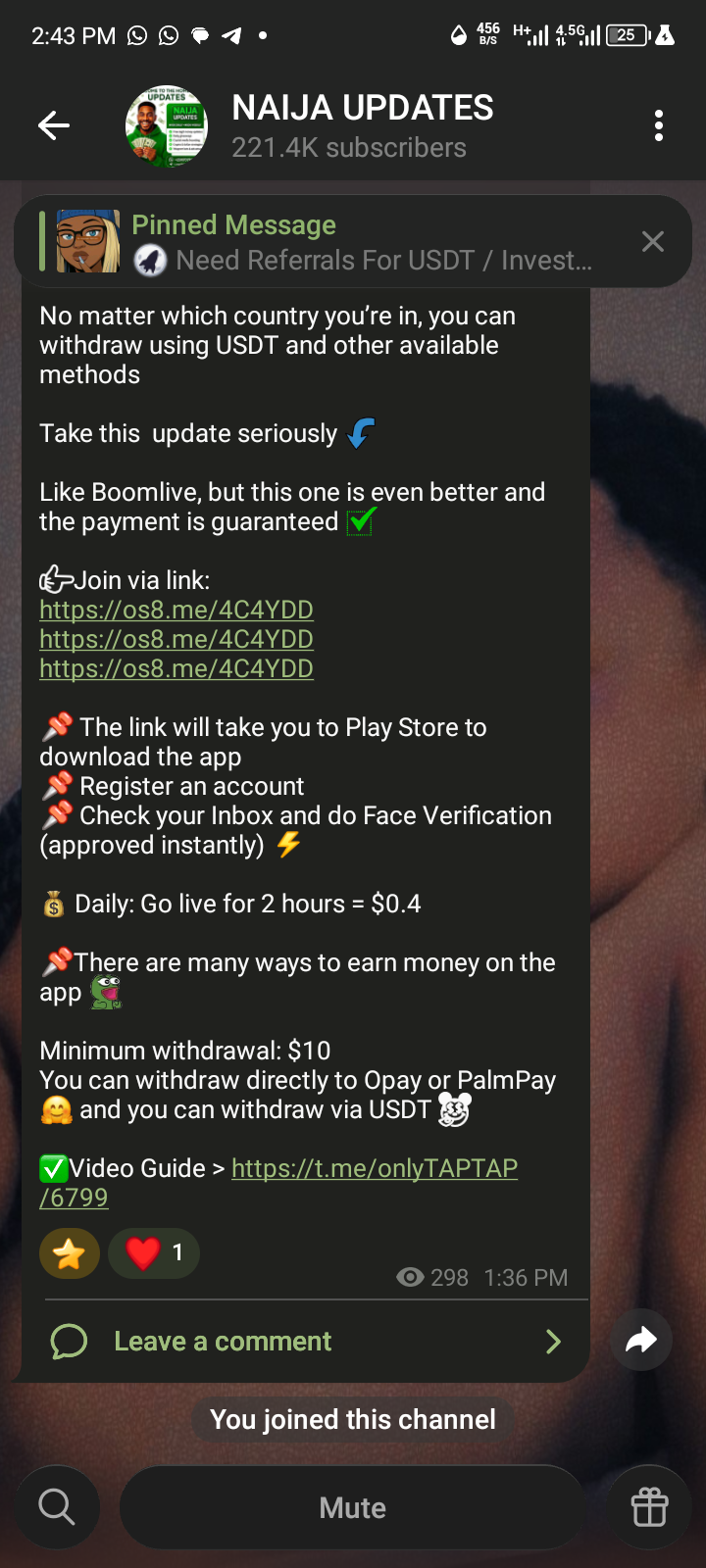Open NAIJA UPDATES channel info
The height and width of the screenshot is (1568, 706).
tap(362, 125)
